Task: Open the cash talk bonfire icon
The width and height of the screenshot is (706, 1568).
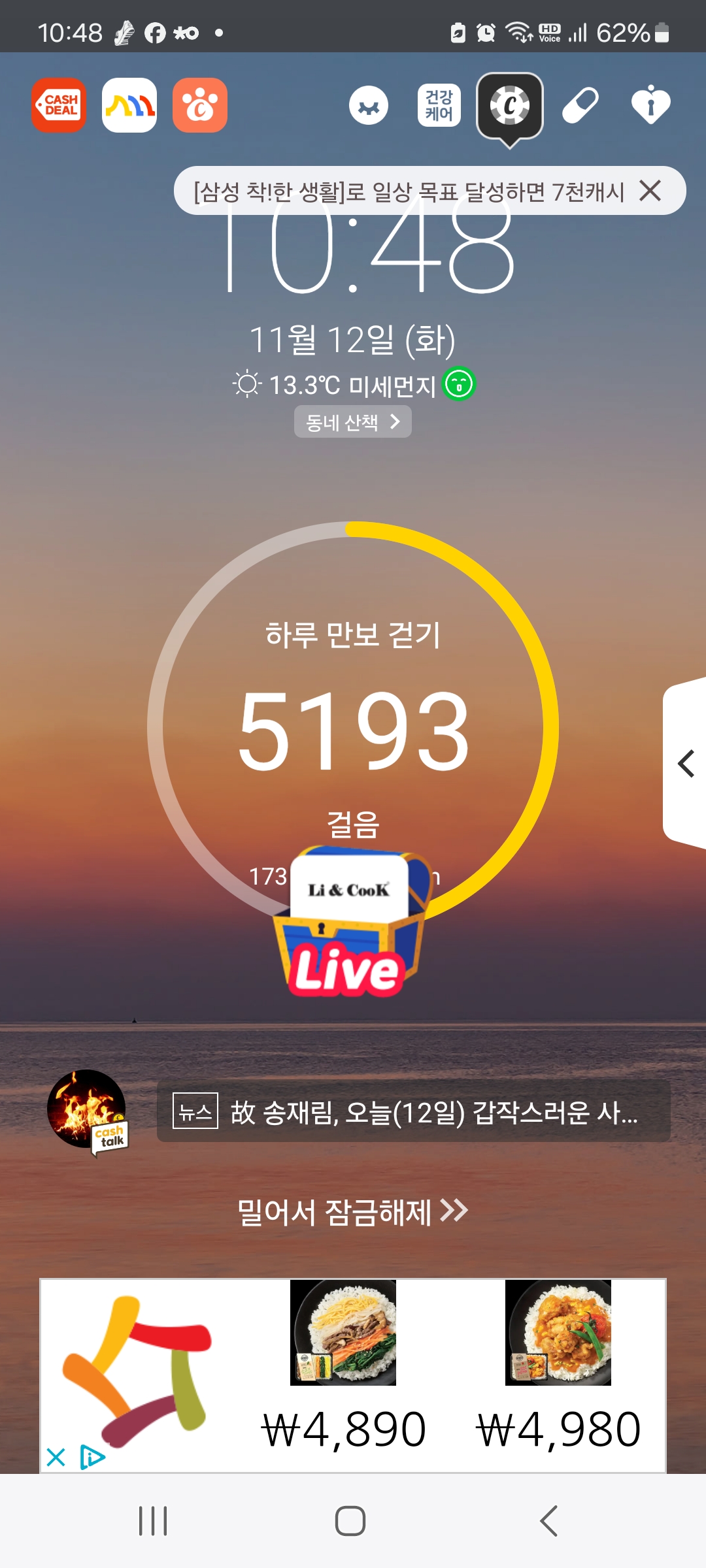Action: click(x=88, y=1109)
